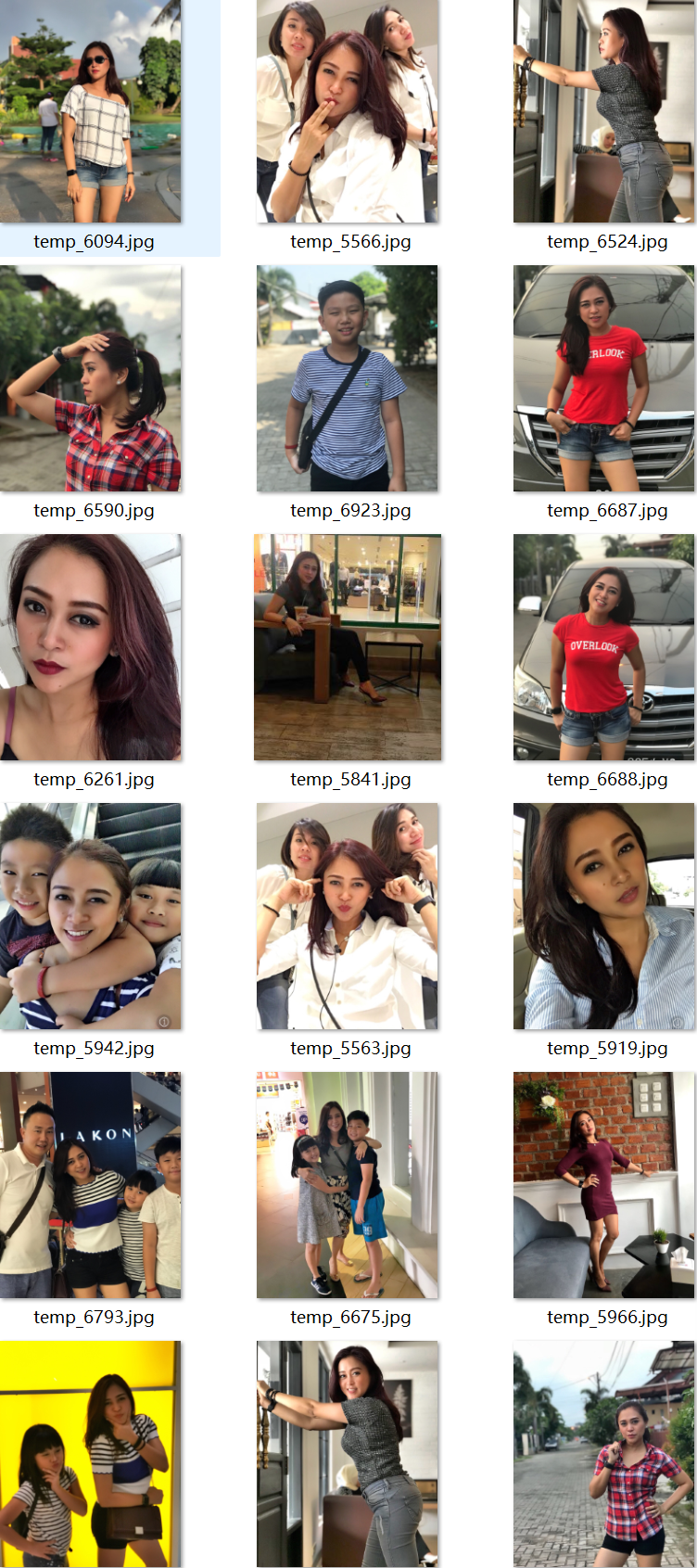Tap the file temp_6675.jpg
The height and width of the screenshot is (1568, 697).
tap(348, 1185)
